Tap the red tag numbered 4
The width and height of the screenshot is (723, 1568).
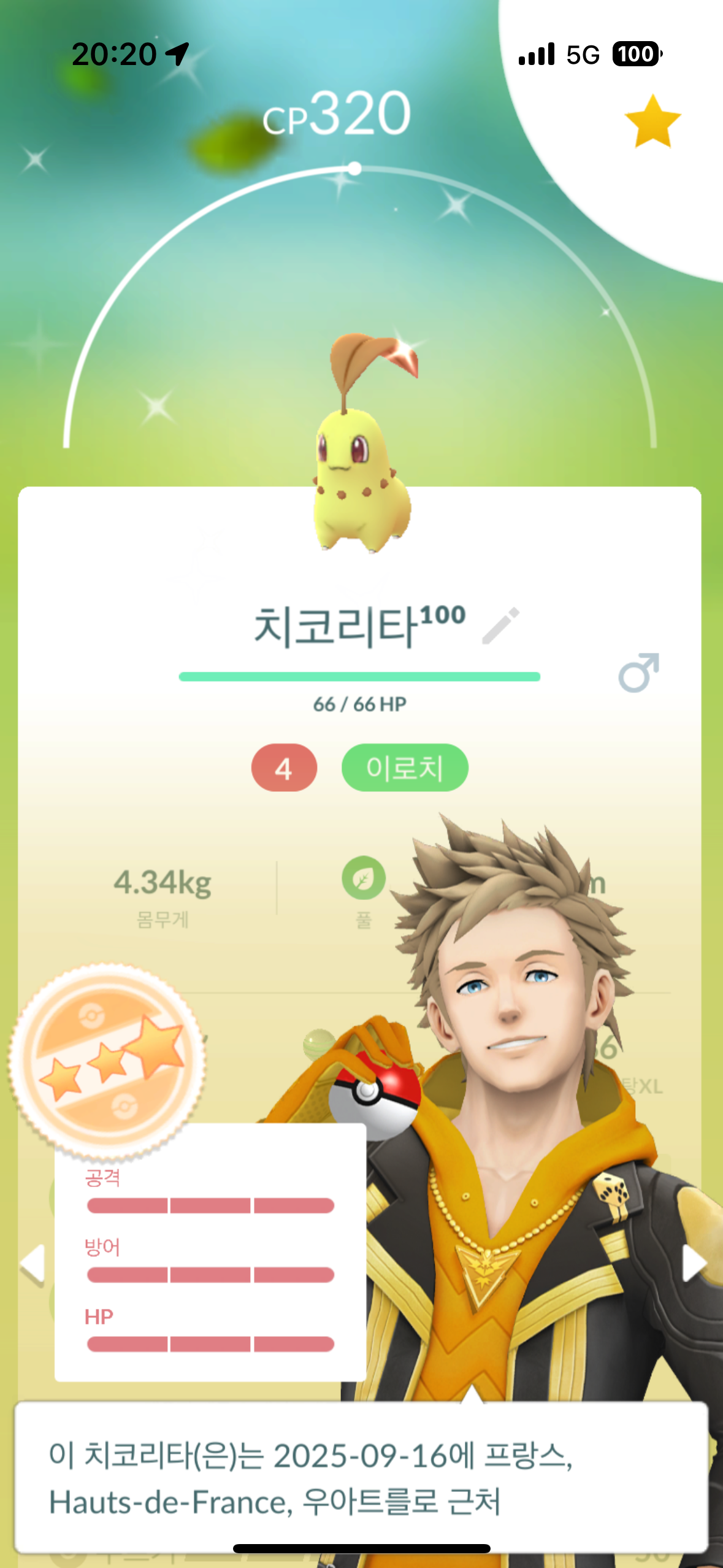(x=284, y=767)
